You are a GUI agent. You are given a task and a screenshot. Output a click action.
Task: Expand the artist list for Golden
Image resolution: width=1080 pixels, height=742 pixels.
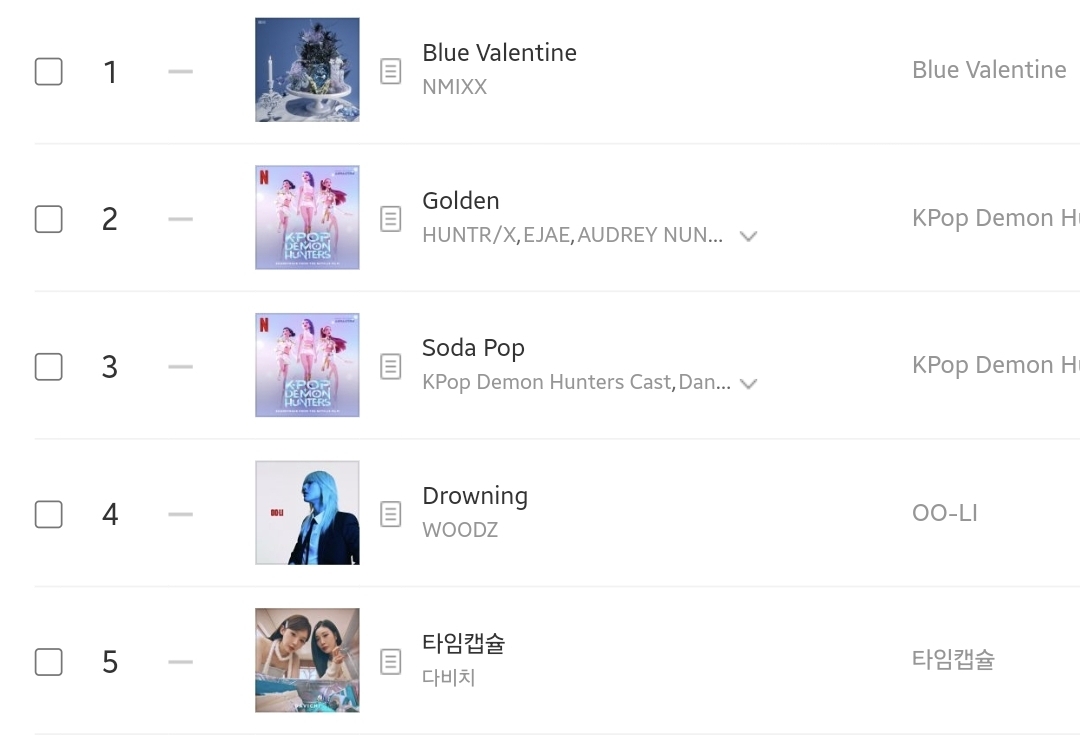click(748, 236)
